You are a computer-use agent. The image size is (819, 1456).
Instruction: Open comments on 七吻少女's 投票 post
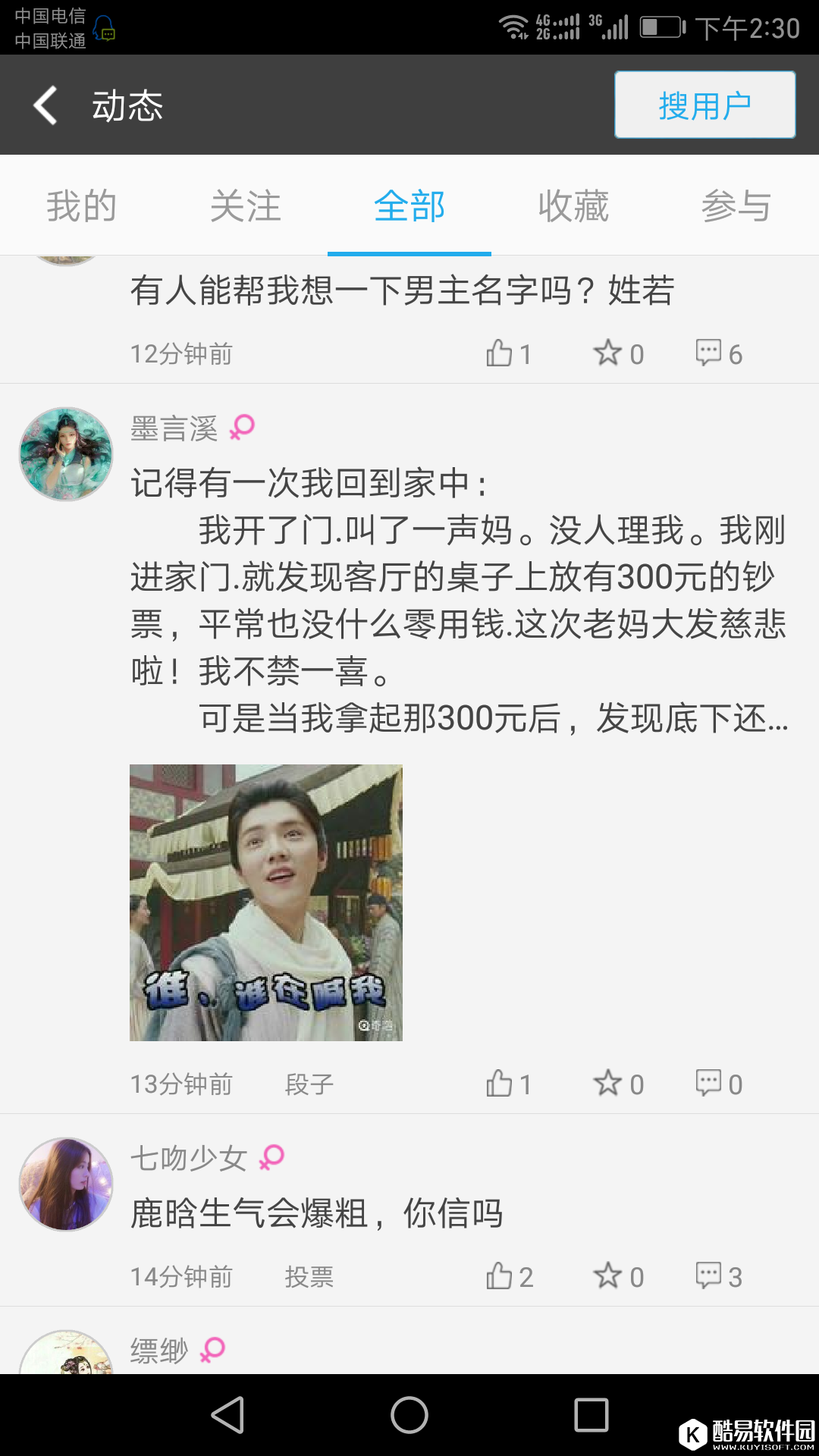click(718, 1276)
